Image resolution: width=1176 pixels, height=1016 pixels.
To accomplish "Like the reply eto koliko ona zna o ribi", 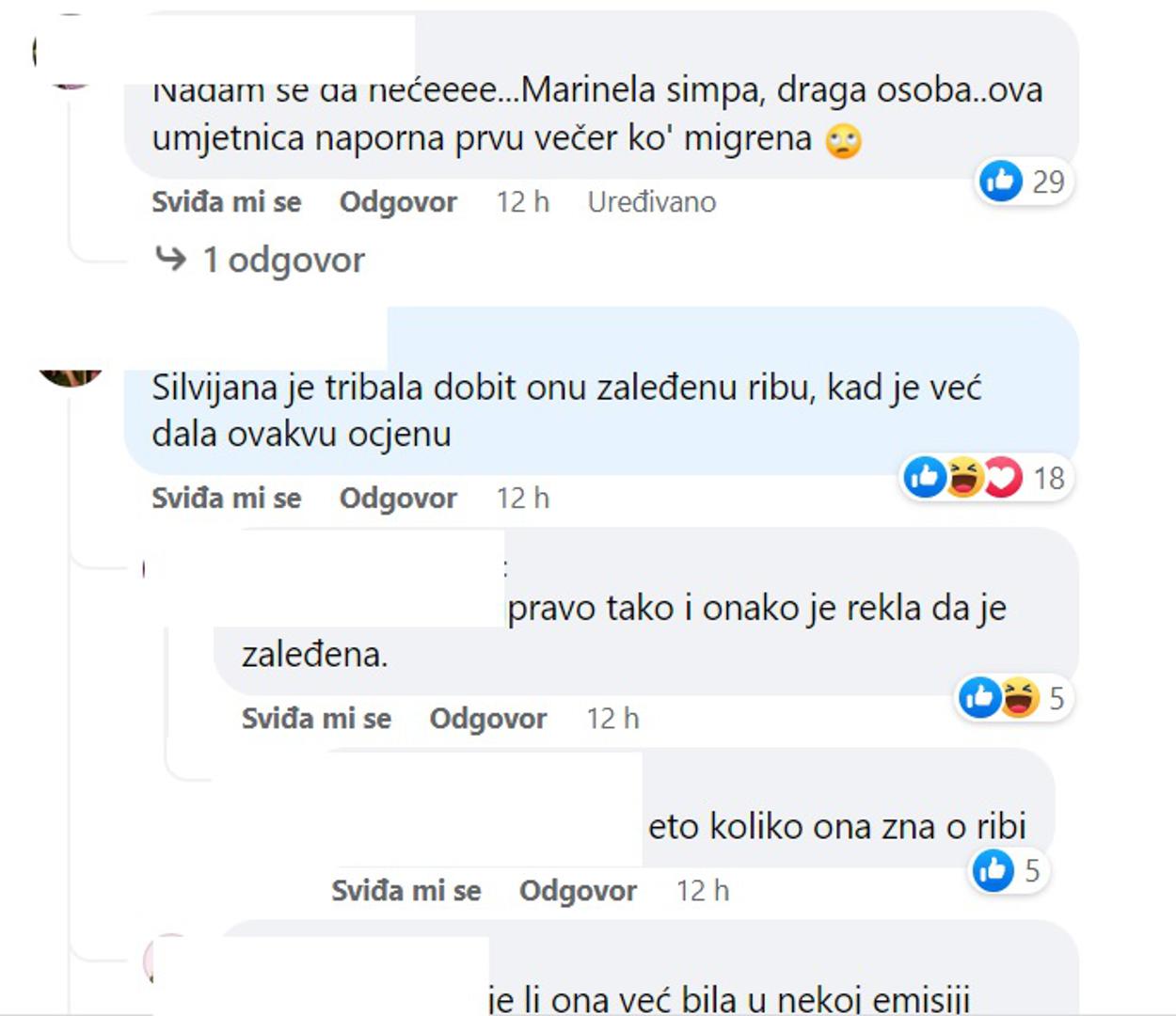I will point(405,891).
